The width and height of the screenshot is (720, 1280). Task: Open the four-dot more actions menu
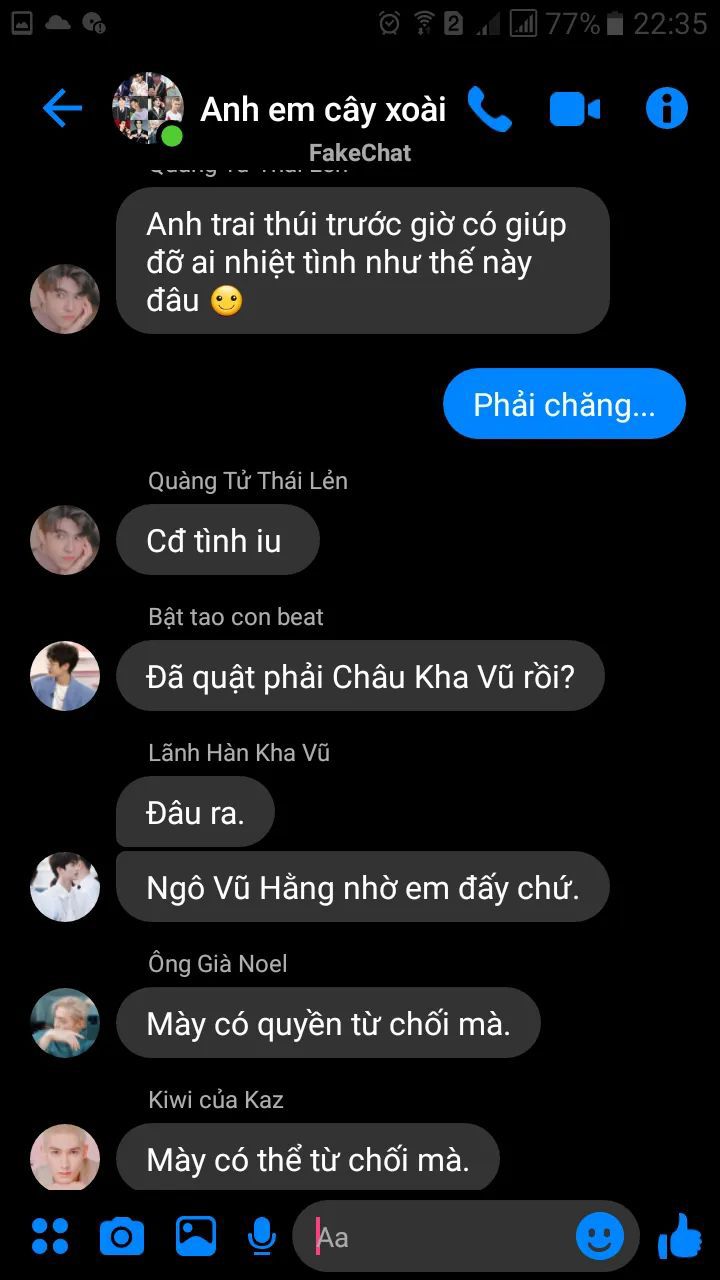pyautogui.click(x=50, y=1237)
